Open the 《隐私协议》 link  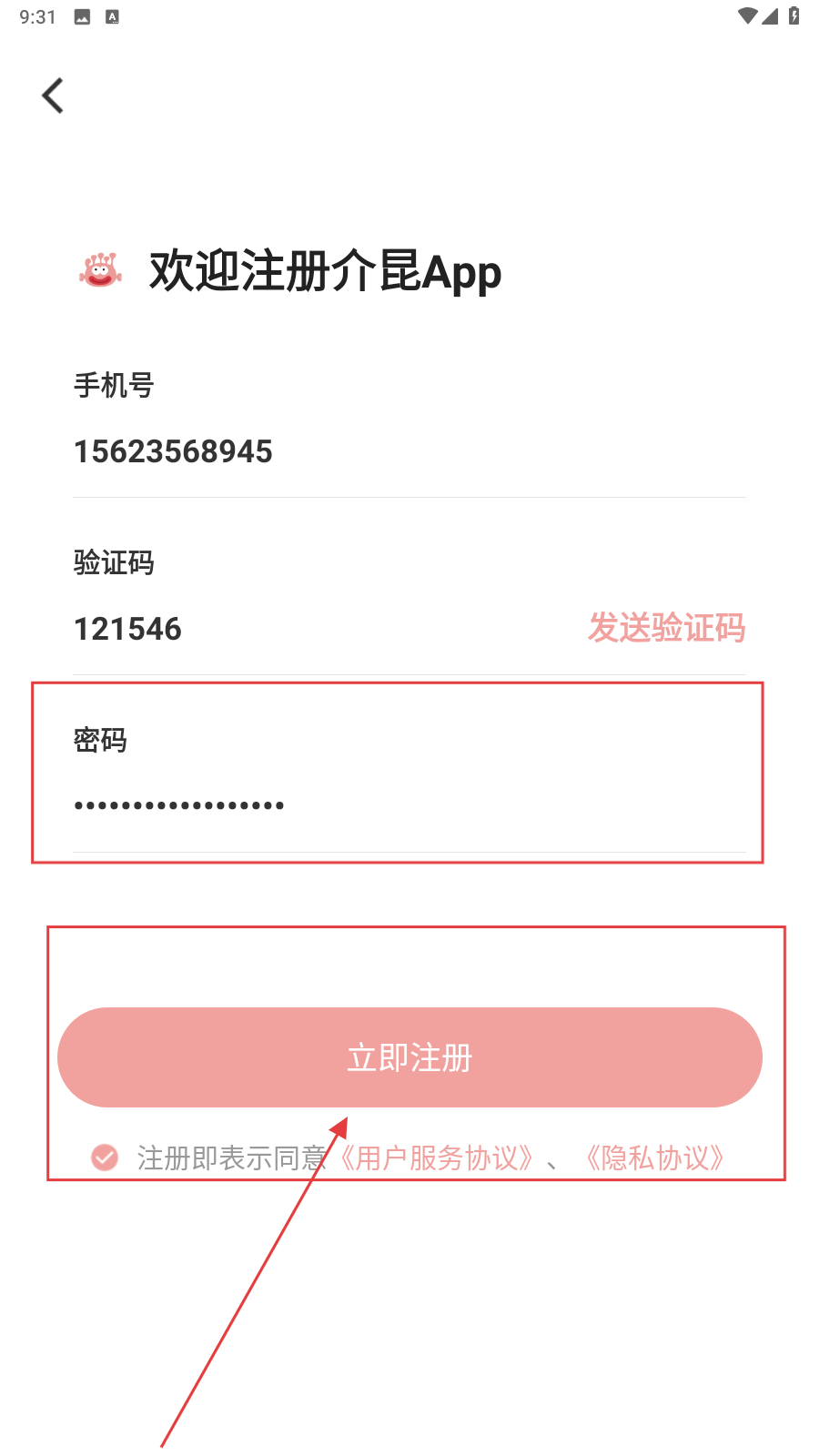point(654,1158)
